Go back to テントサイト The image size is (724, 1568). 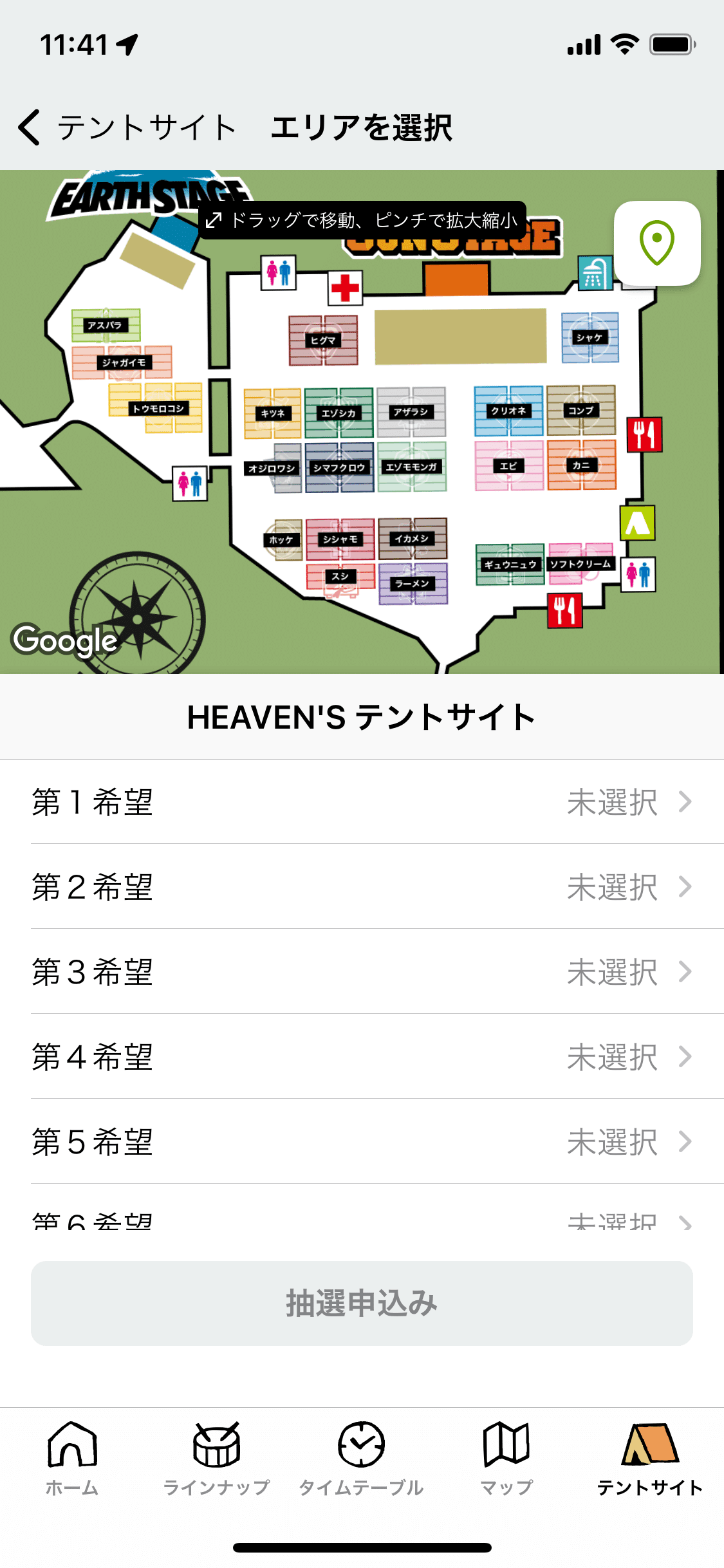coord(125,127)
